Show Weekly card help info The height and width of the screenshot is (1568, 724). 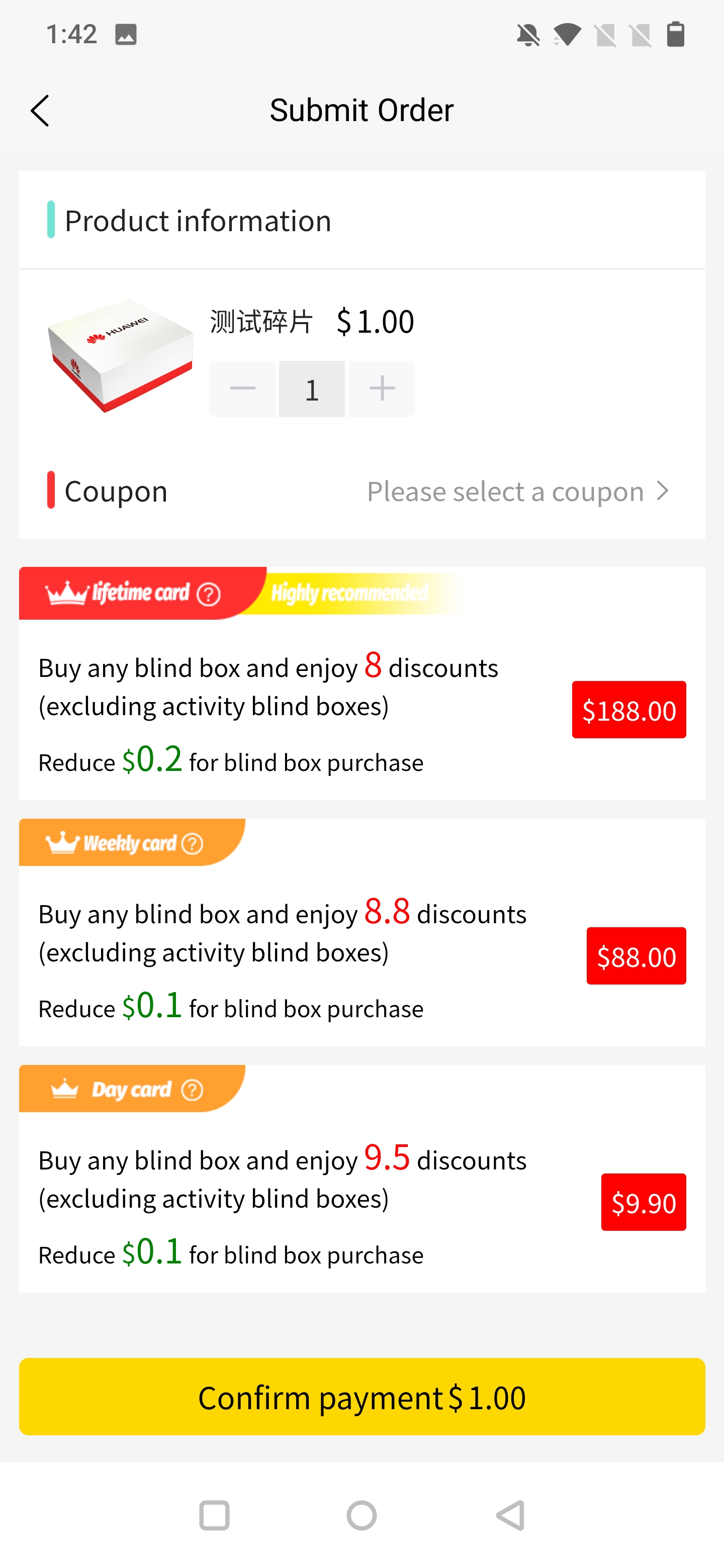[x=193, y=844]
